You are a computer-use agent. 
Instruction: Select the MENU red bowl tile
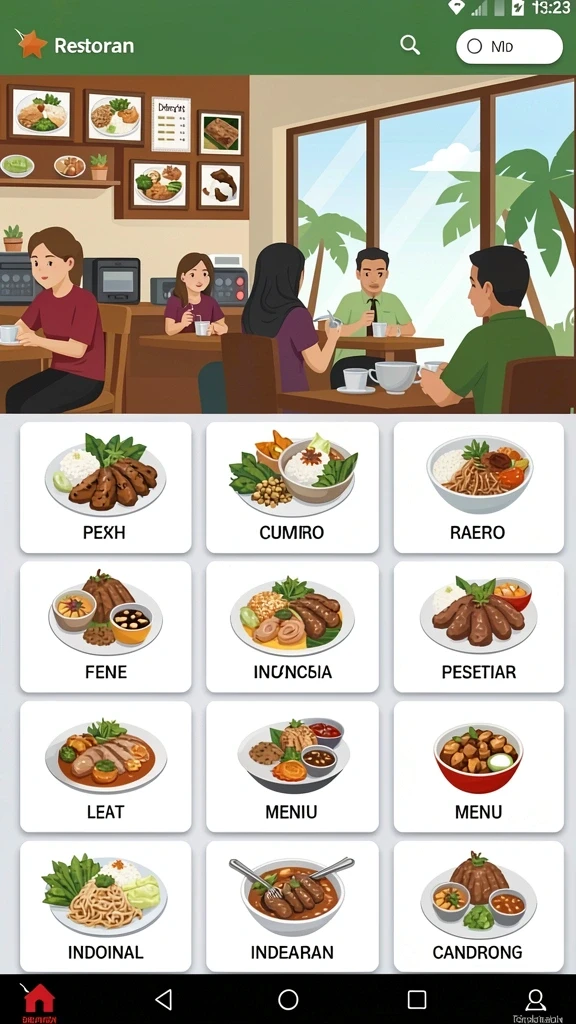(x=479, y=767)
